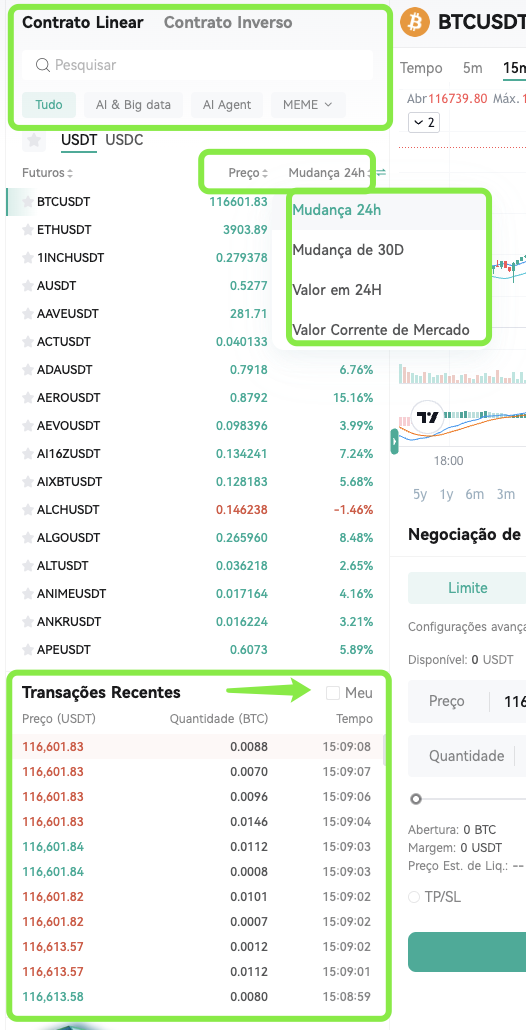Viewport: 526px width, 1030px height.
Task: Select Valor em 24H option
Action: [x=336, y=290]
